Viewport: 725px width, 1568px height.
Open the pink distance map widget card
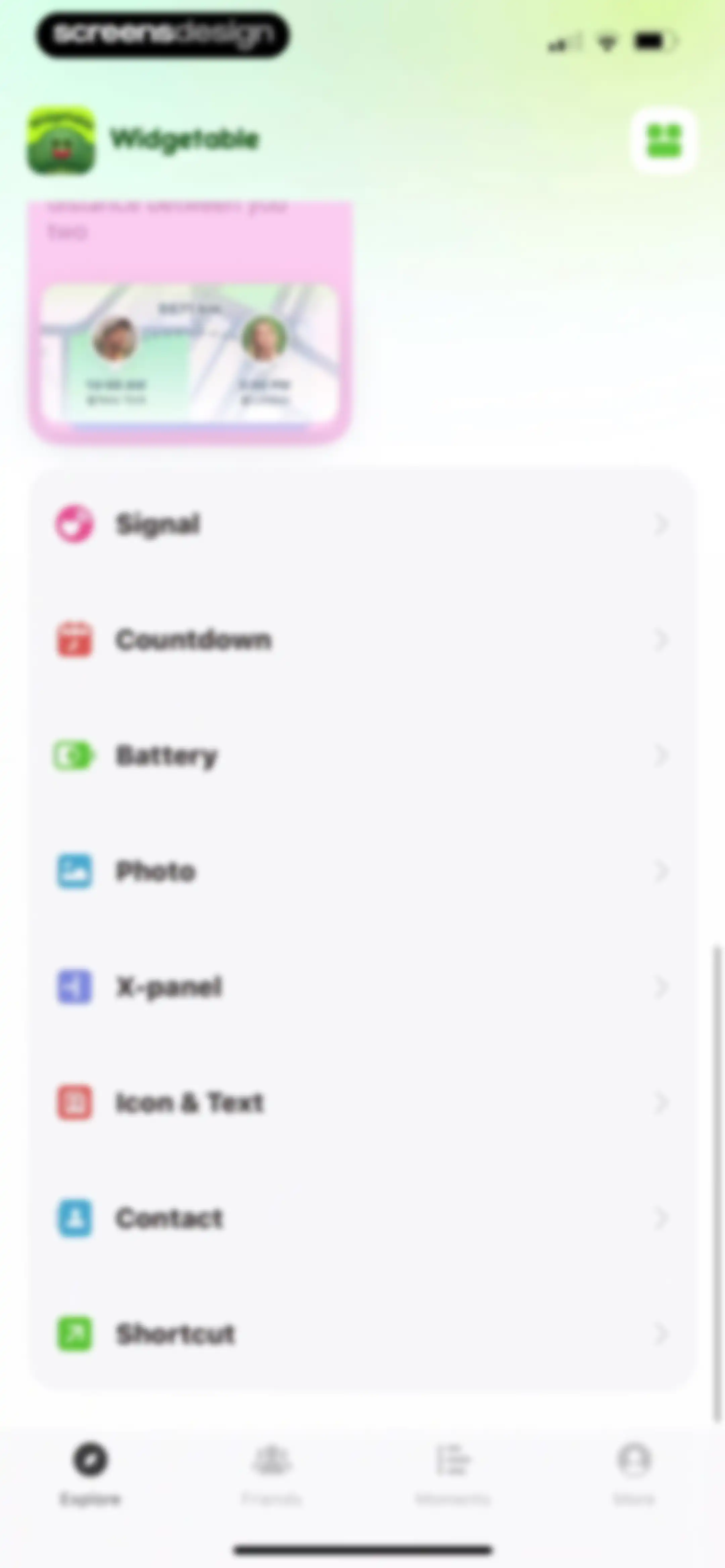191,323
